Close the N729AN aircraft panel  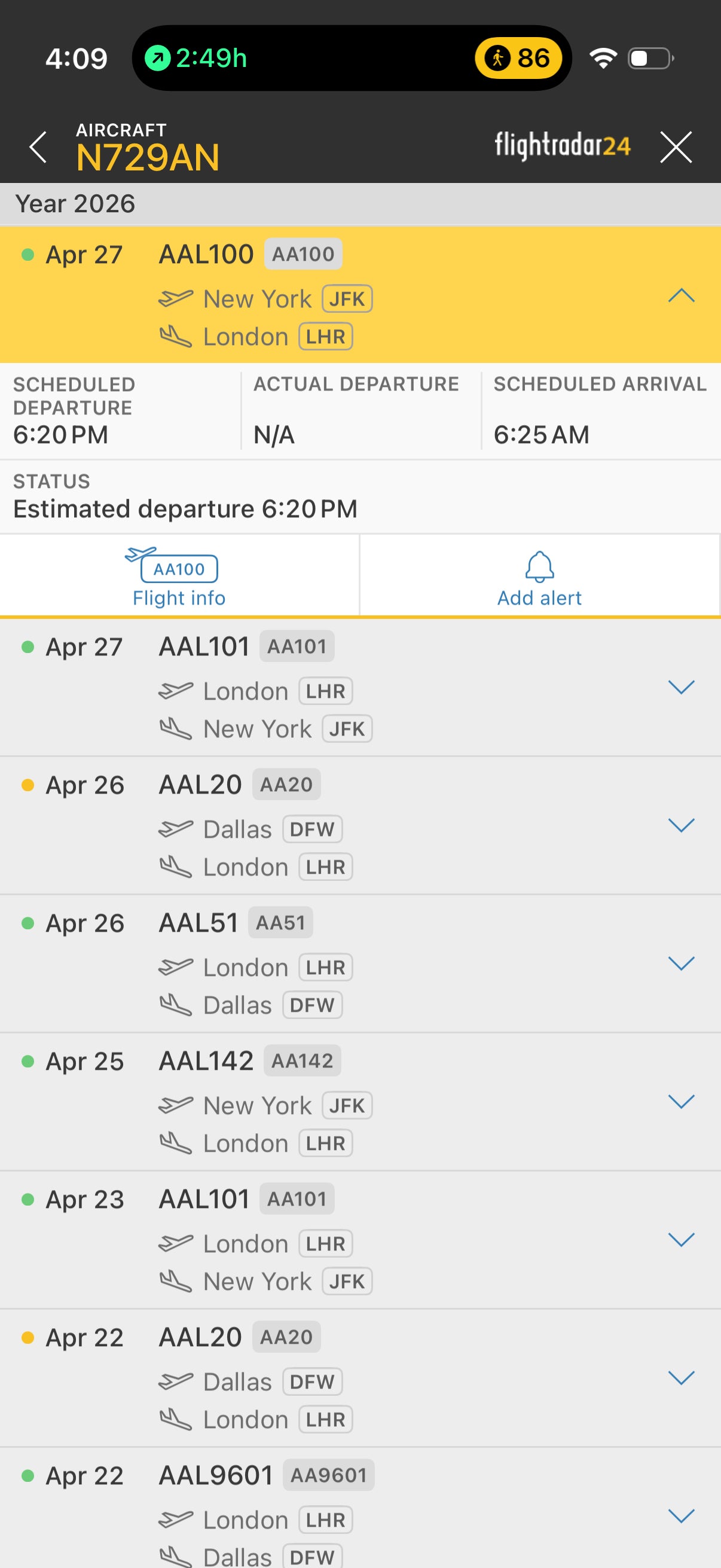(676, 147)
